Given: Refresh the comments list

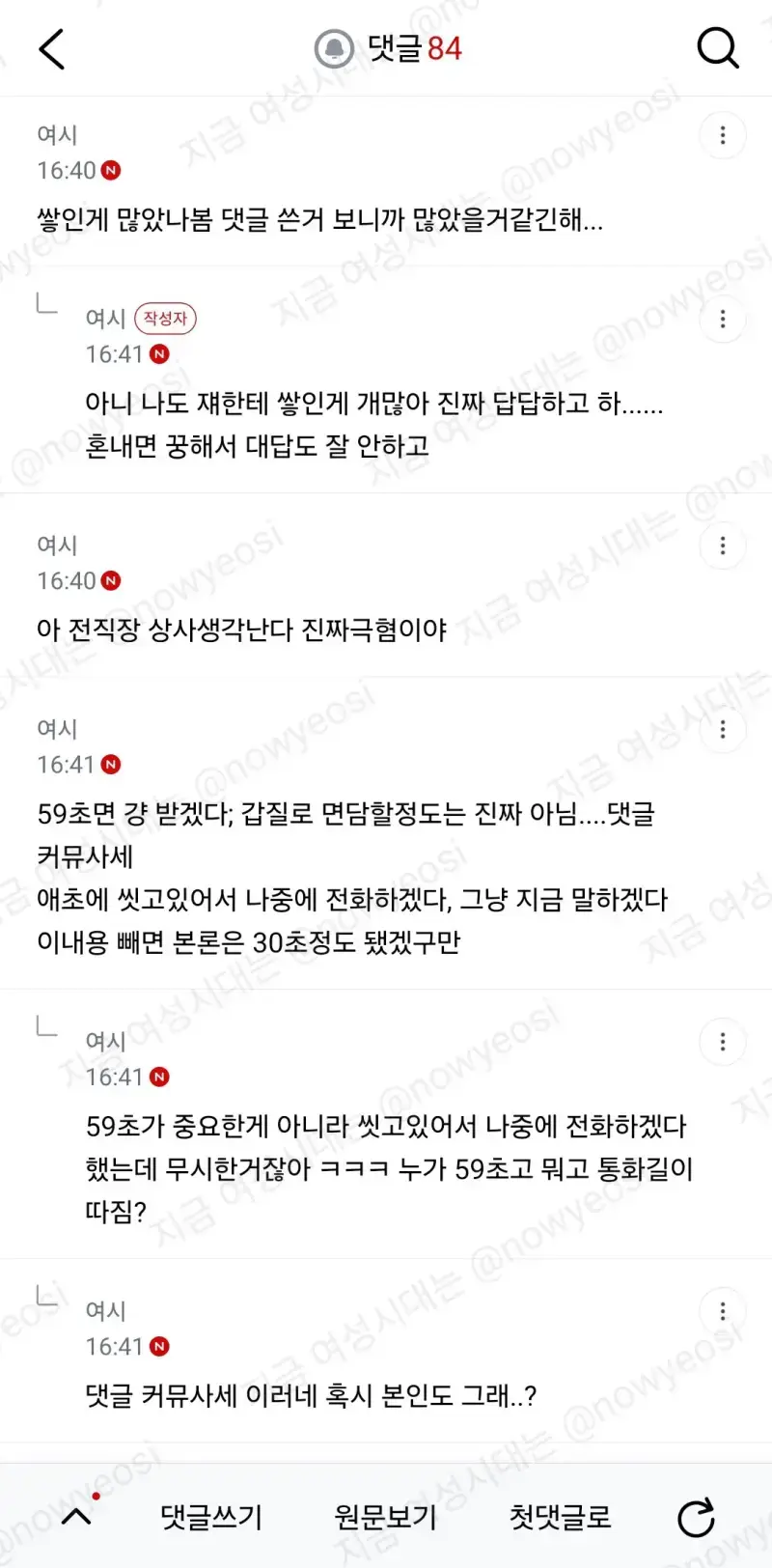Looking at the screenshot, I should coord(696,1518).
